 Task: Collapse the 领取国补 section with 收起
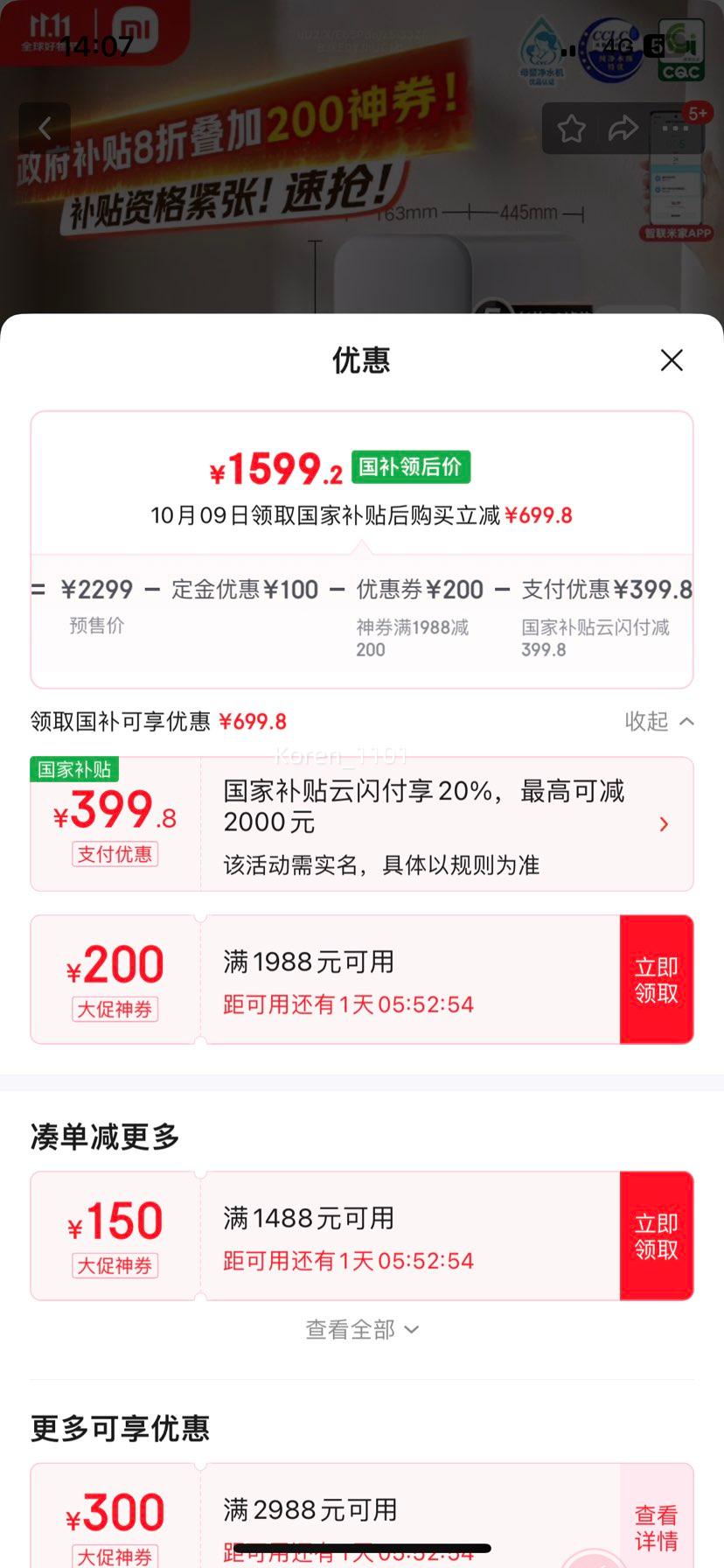[x=659, y=721]
